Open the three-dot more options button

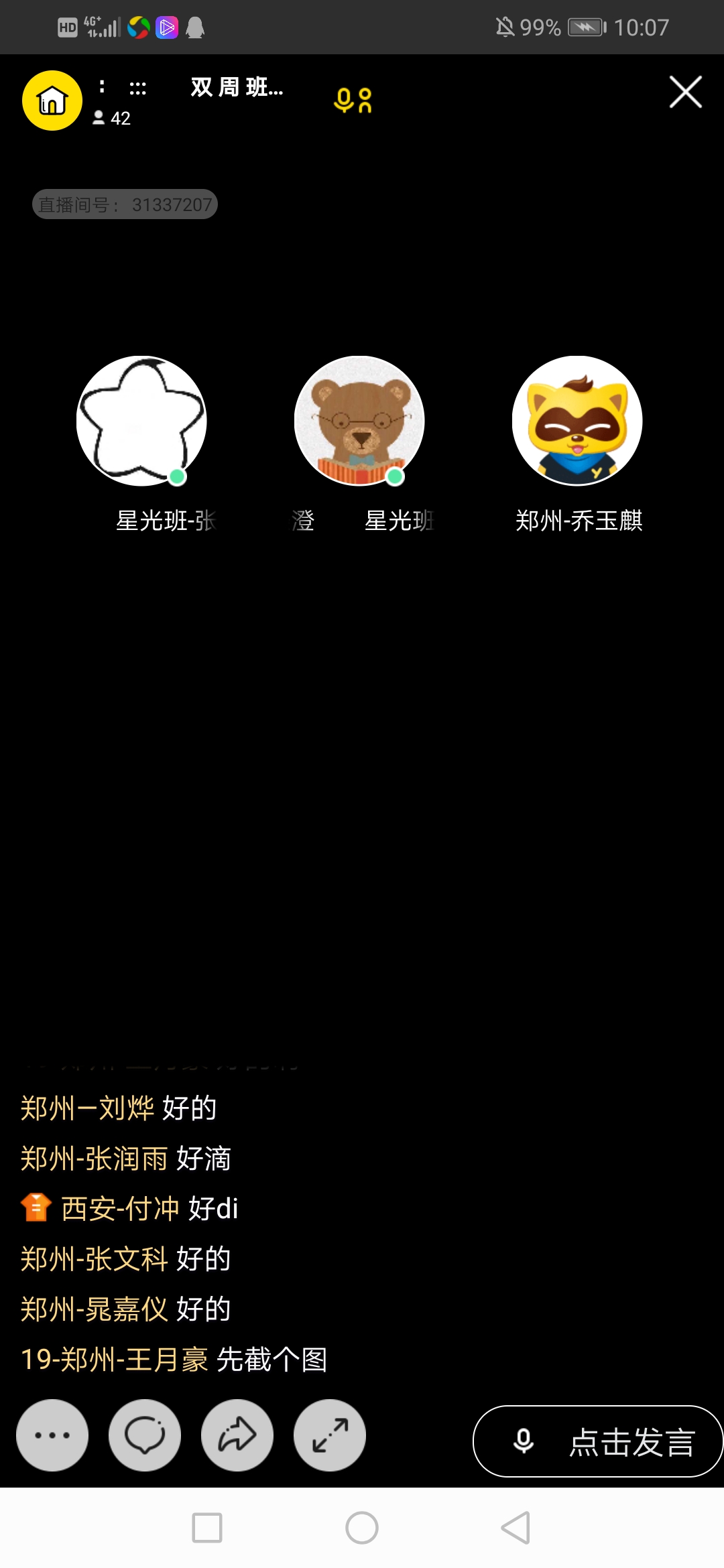click(x=52, y=1435)
